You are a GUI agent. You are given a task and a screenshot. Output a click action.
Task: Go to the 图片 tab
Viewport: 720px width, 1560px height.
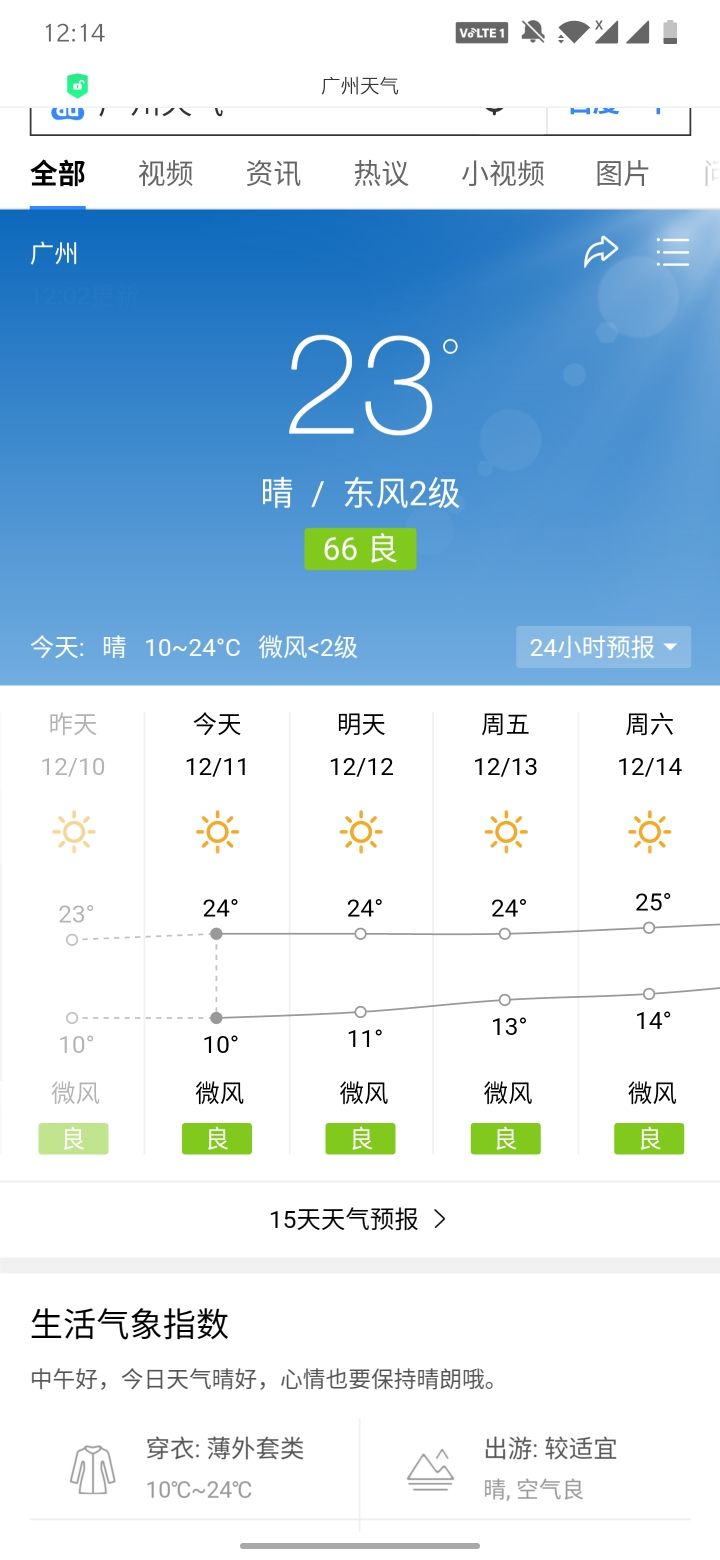tap(622, 174)
